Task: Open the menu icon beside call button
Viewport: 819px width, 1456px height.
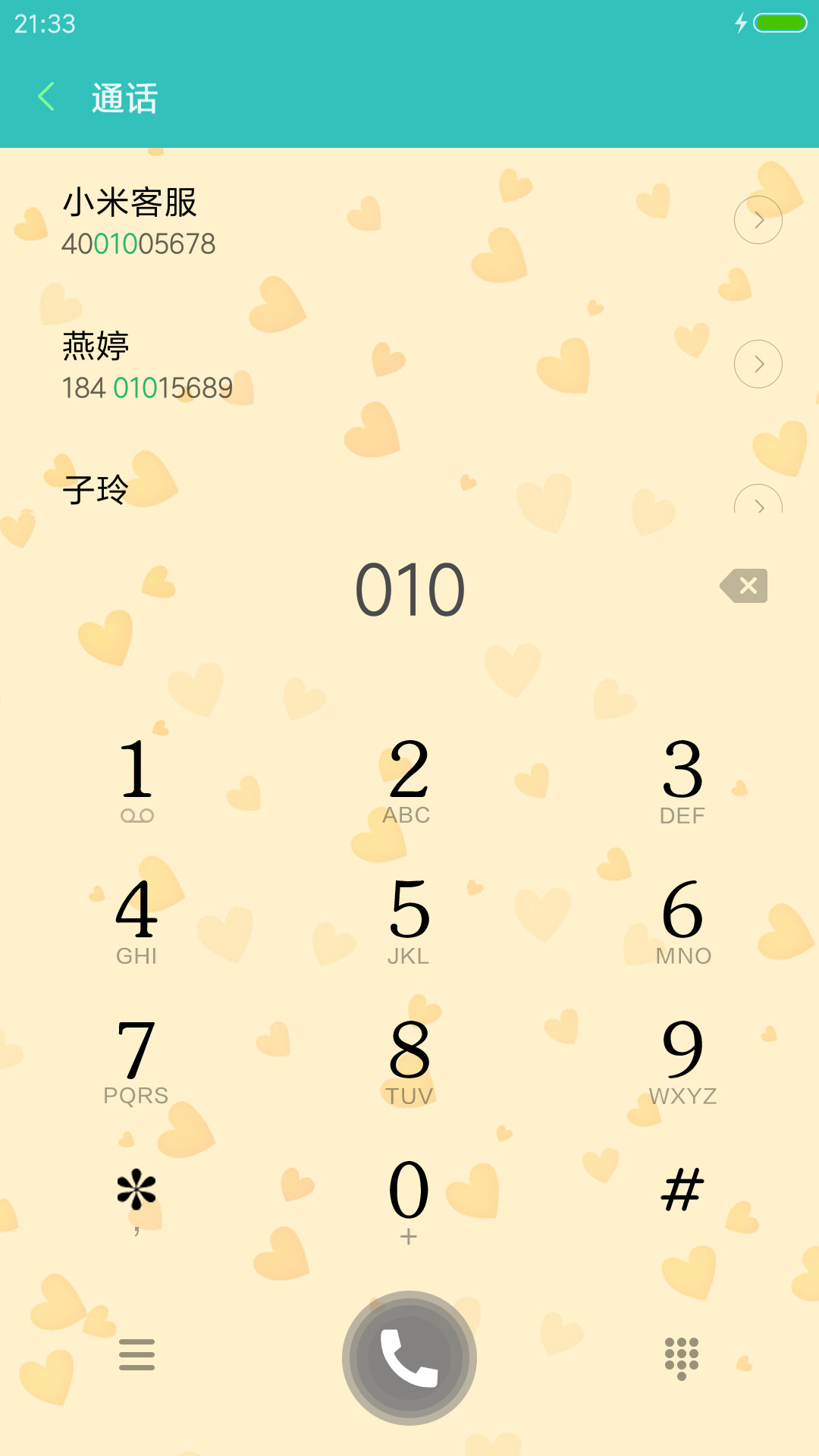Action: tap(136, 1354)
